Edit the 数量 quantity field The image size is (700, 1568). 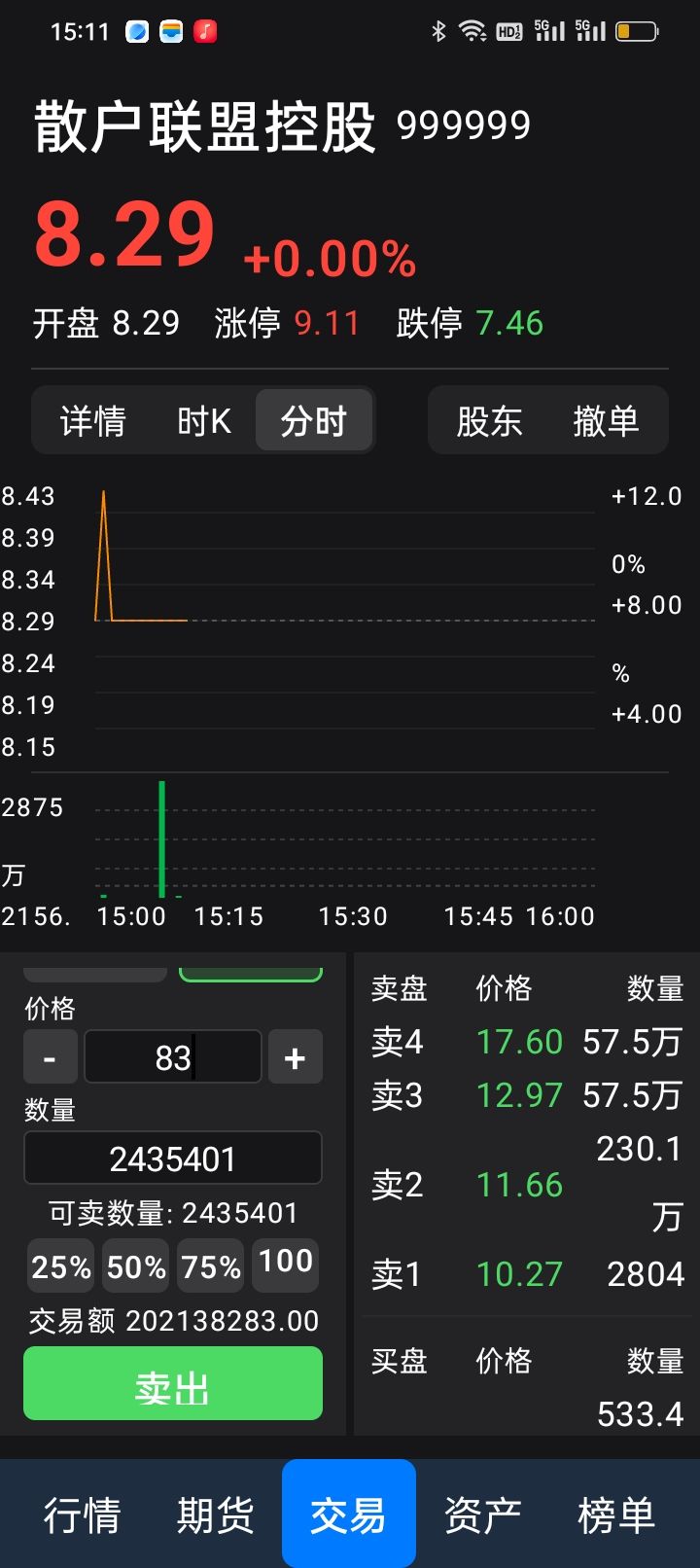pos(173,1158)
